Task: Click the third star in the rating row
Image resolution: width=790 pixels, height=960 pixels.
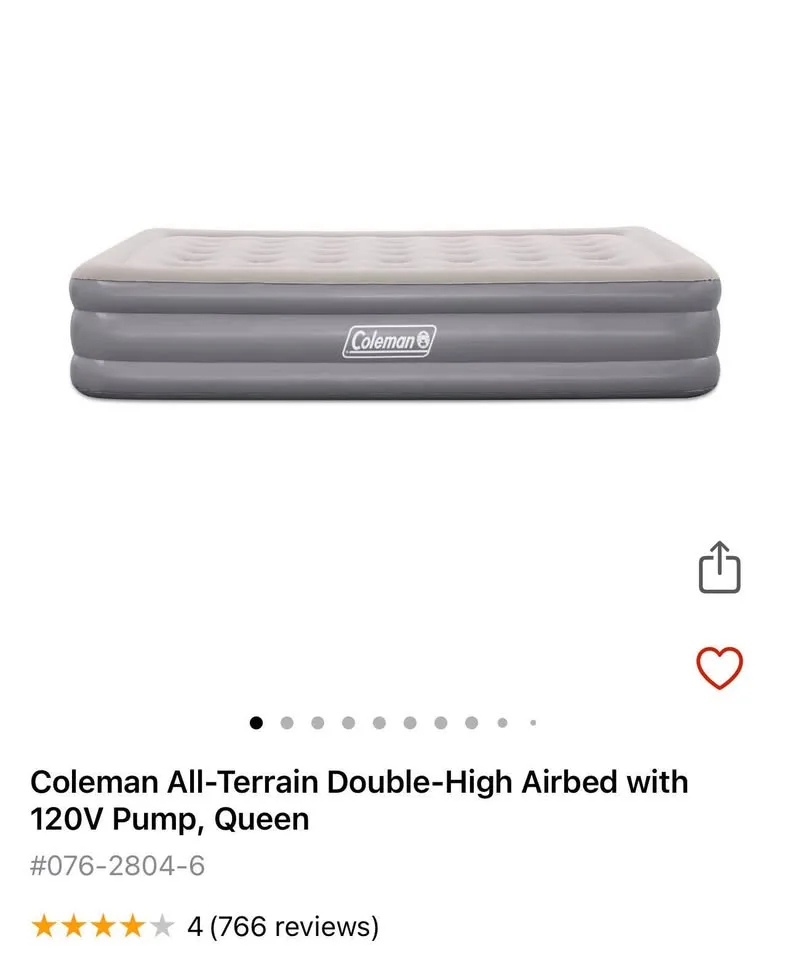Action: click(x=104, y=927)
